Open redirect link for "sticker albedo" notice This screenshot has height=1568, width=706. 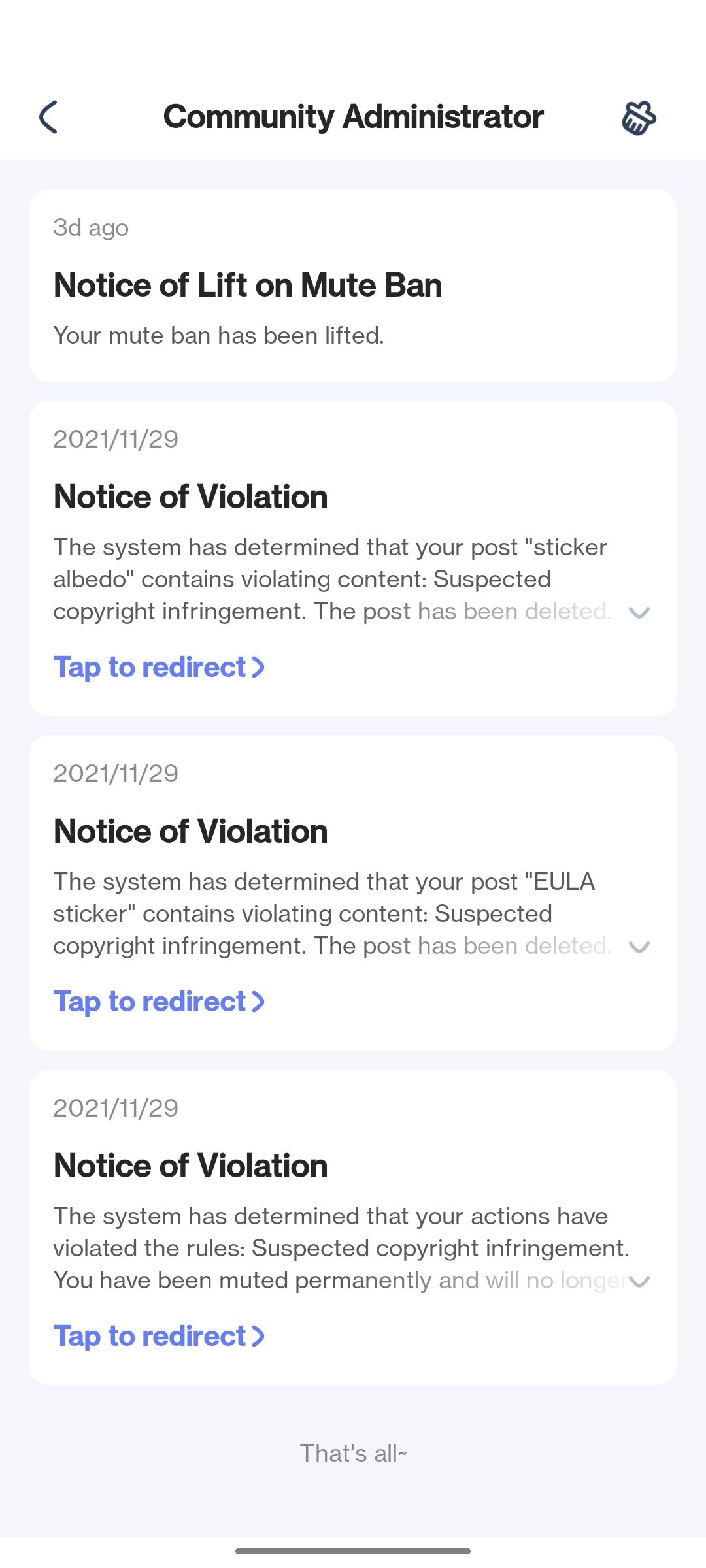tap(159, 667)
